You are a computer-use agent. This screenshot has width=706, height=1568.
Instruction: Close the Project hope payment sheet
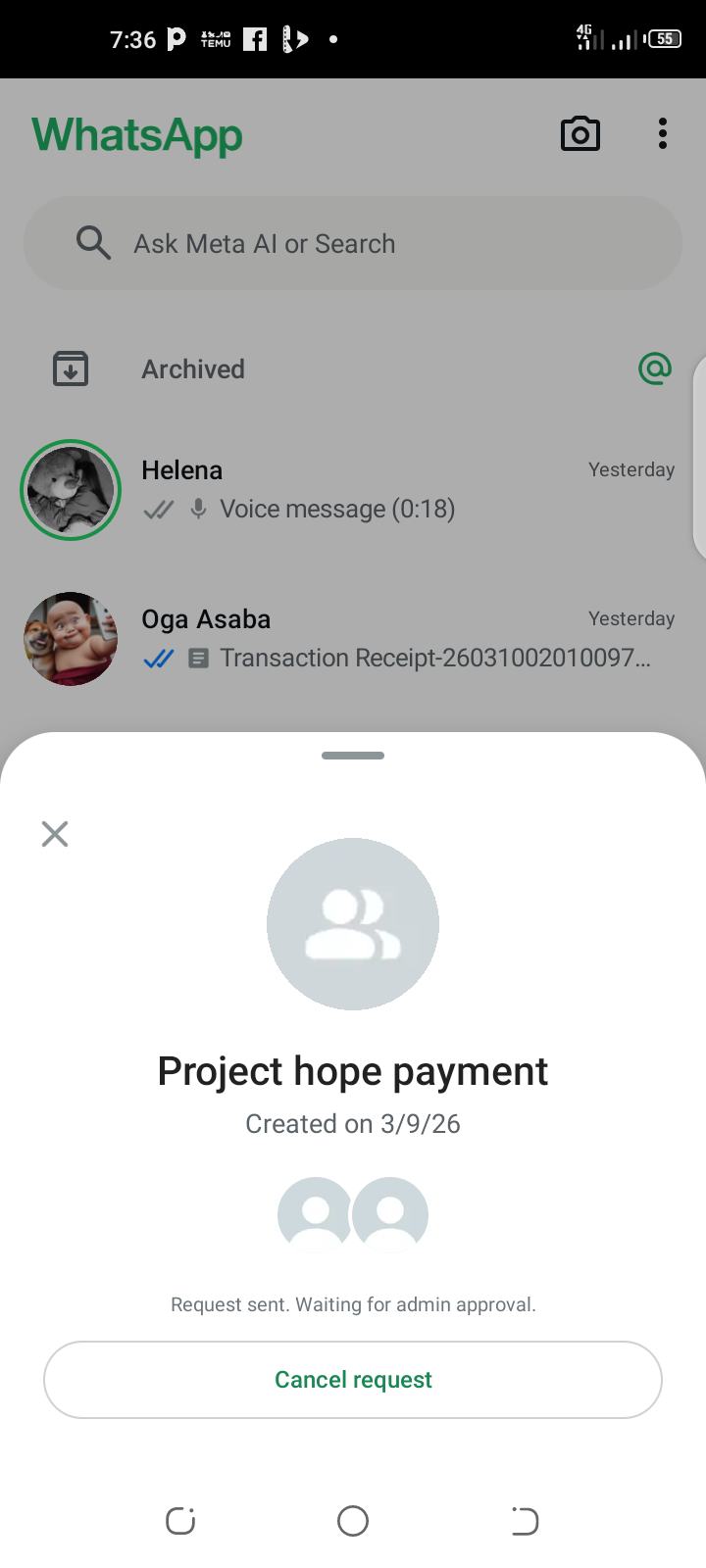coord(55,834)
